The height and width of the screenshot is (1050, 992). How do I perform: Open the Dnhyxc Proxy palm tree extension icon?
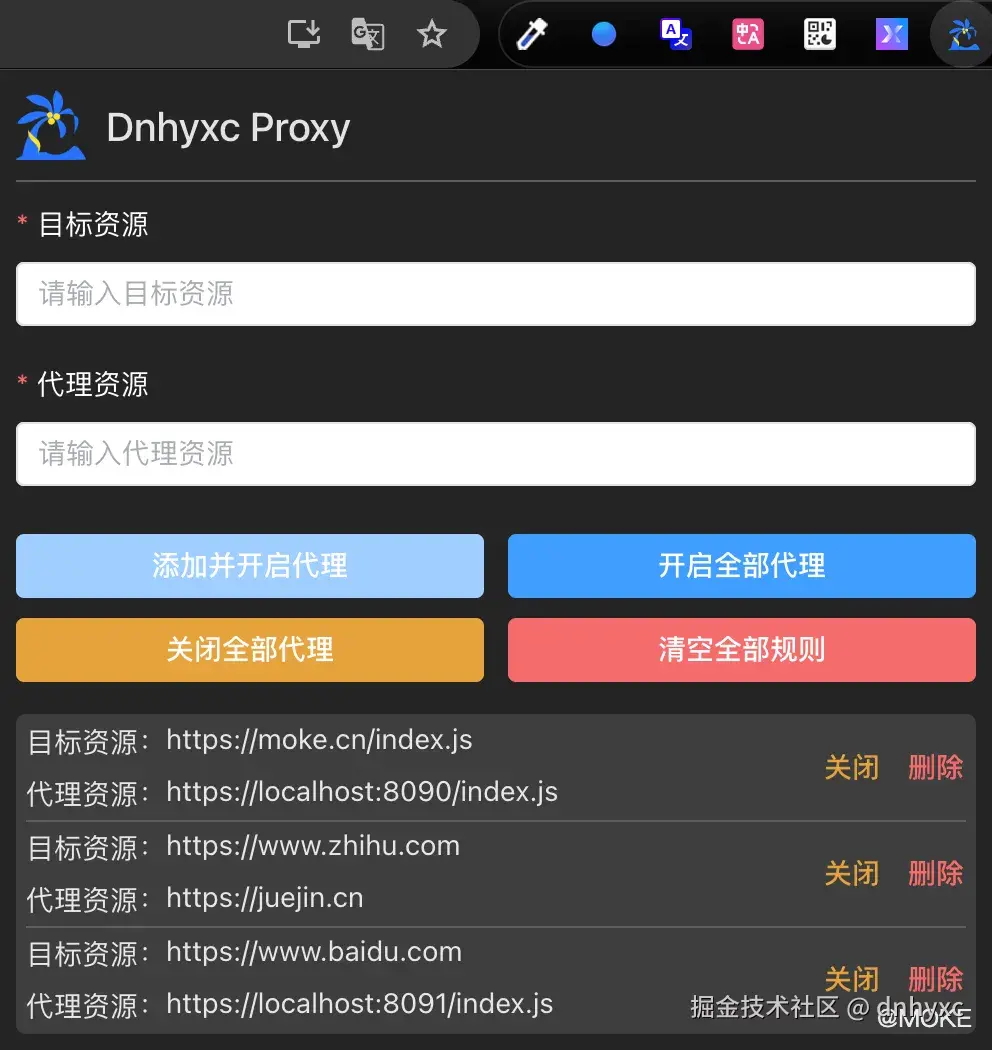[961, 34]
